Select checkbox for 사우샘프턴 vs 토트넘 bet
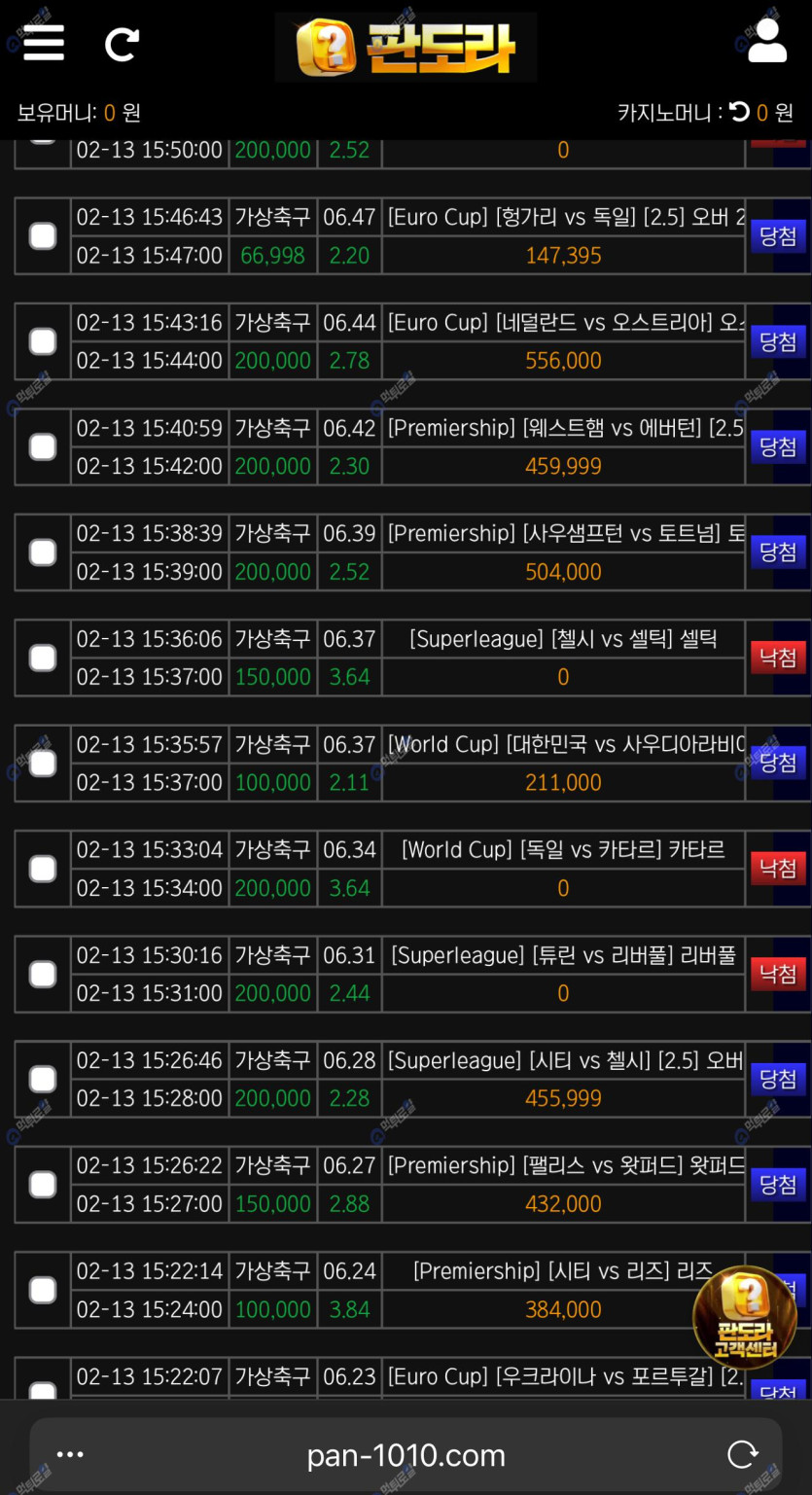 coord(43,552)
